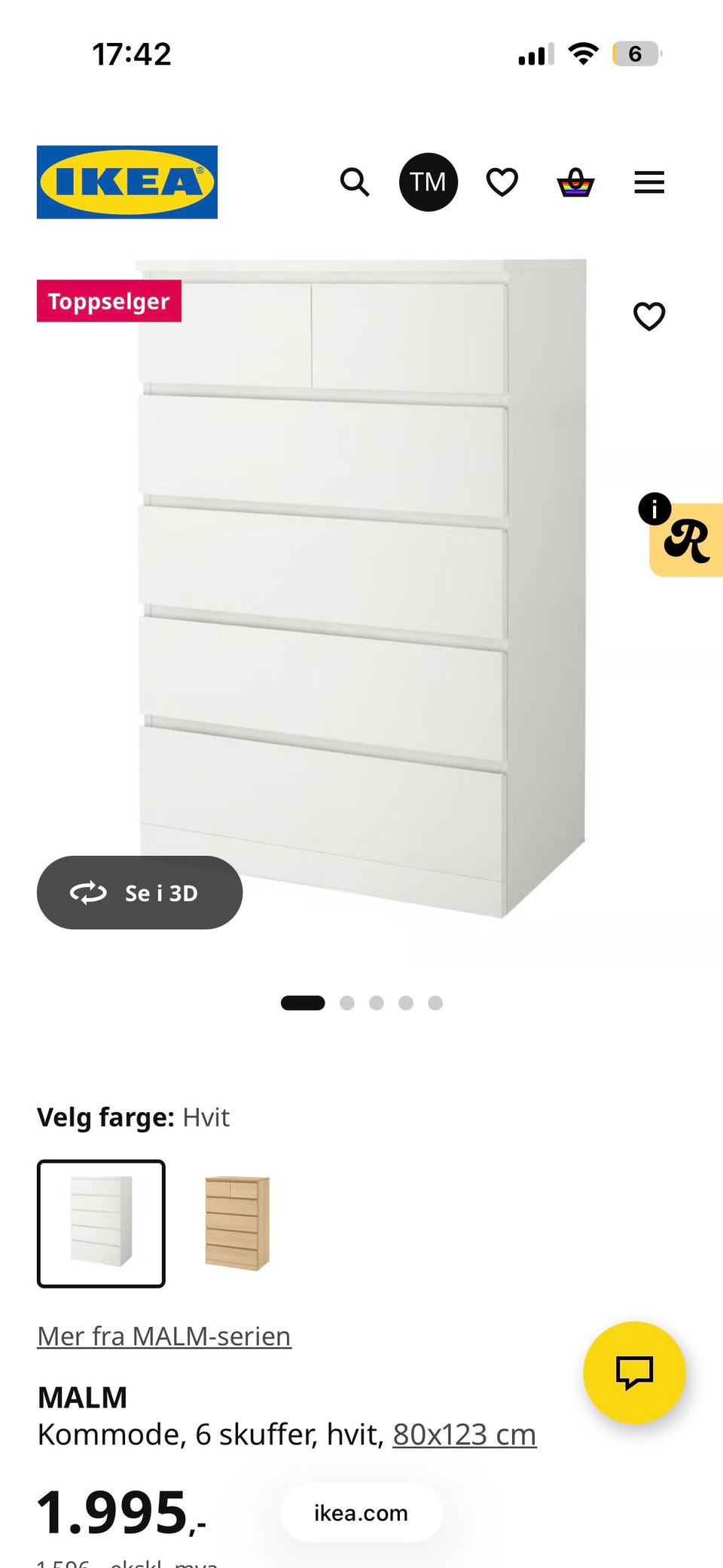Viewport: 723px width, 1568px height.
Task: Open the favorites heart in the header
Action: (502, 182)
